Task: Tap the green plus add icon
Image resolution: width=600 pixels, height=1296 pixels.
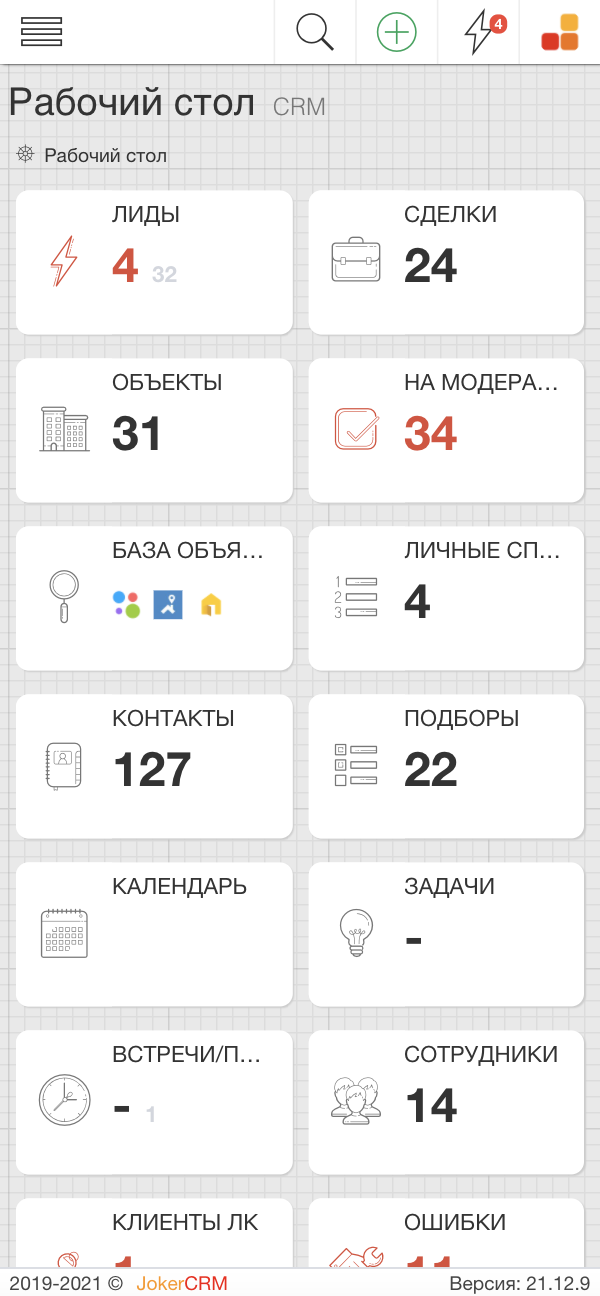Action: (x=397, y=32)
